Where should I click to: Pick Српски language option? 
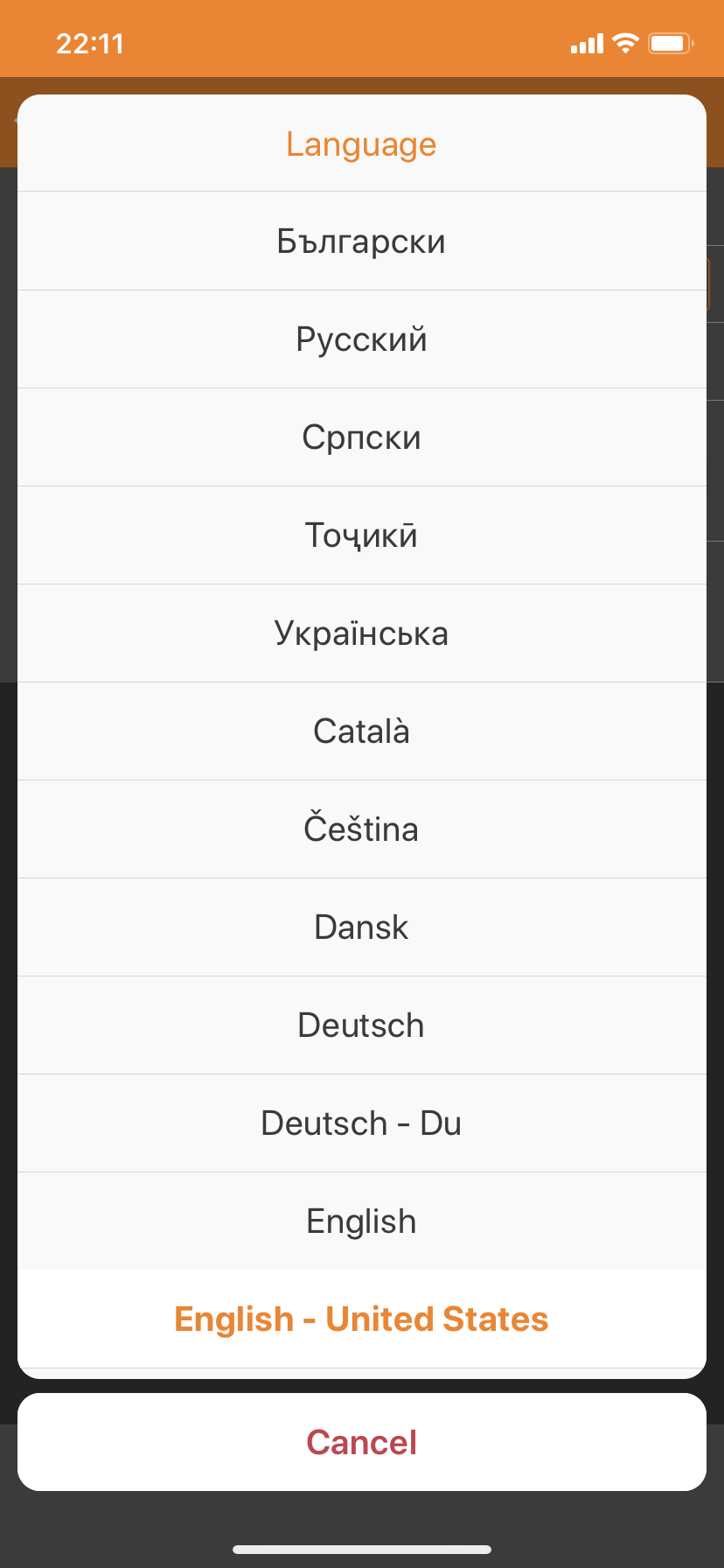tap(362, 437)
